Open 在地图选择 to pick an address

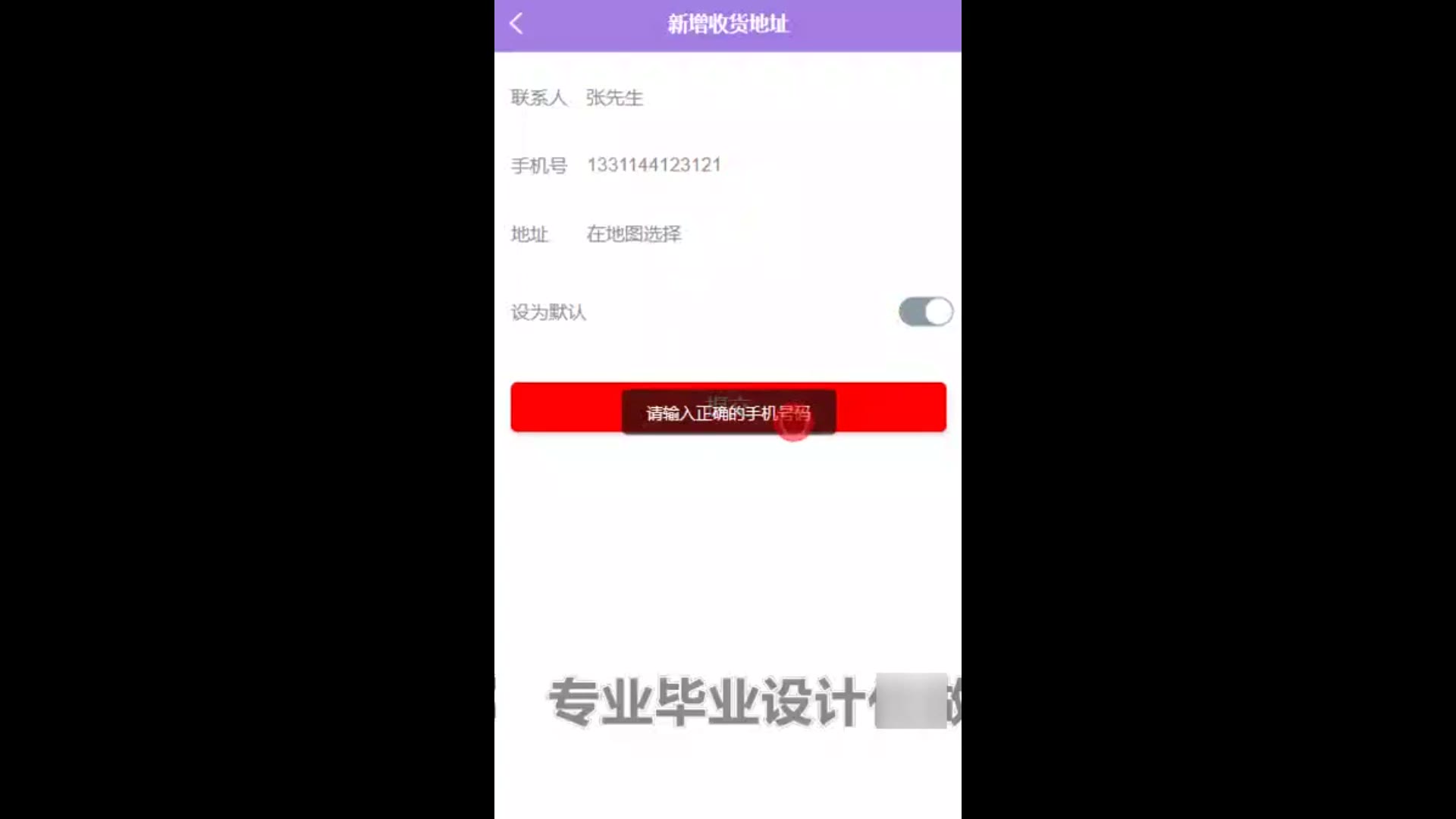click(634, 234)
